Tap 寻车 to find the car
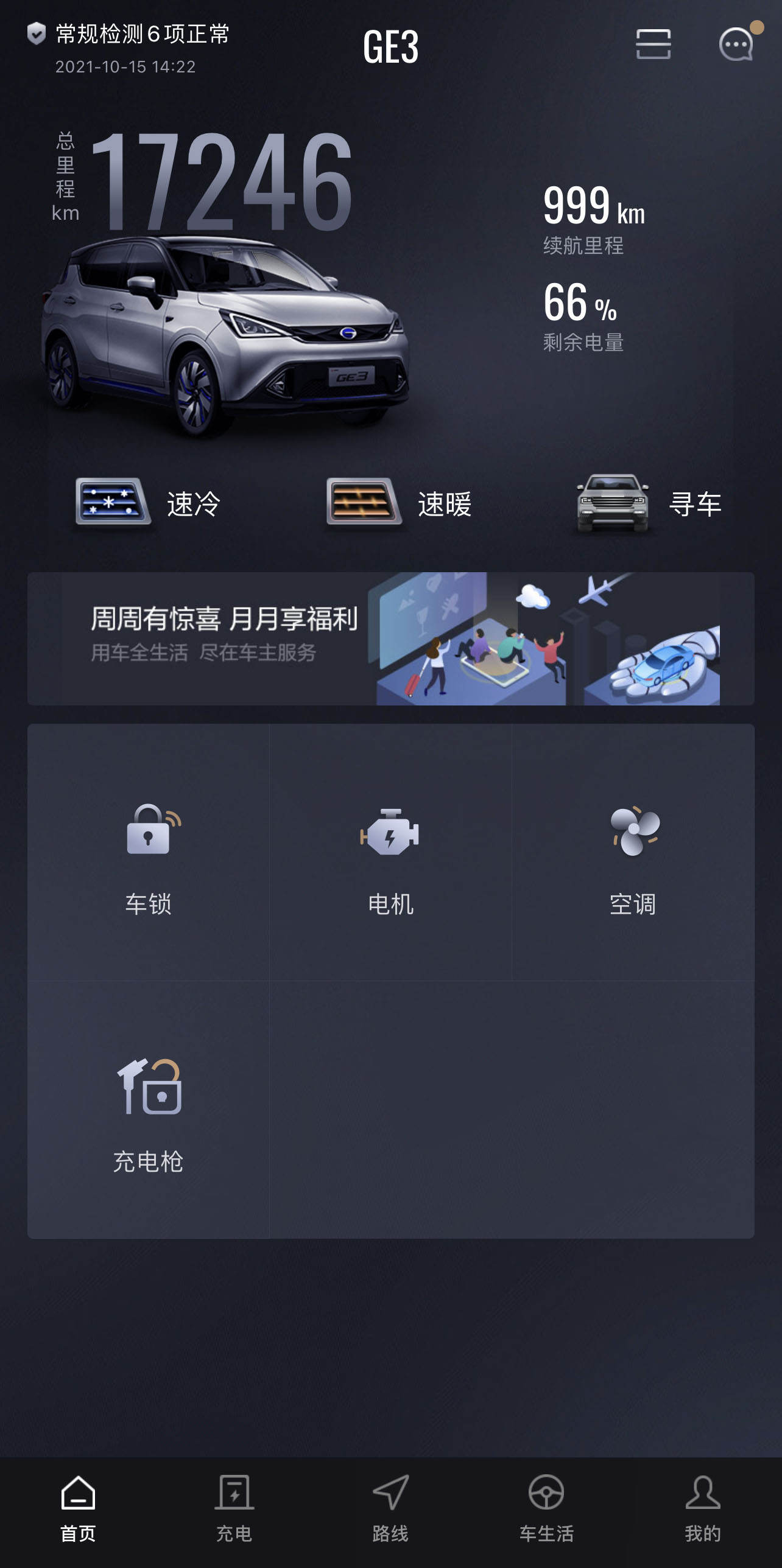The image size is (782, 1568). tap(649, 503)
